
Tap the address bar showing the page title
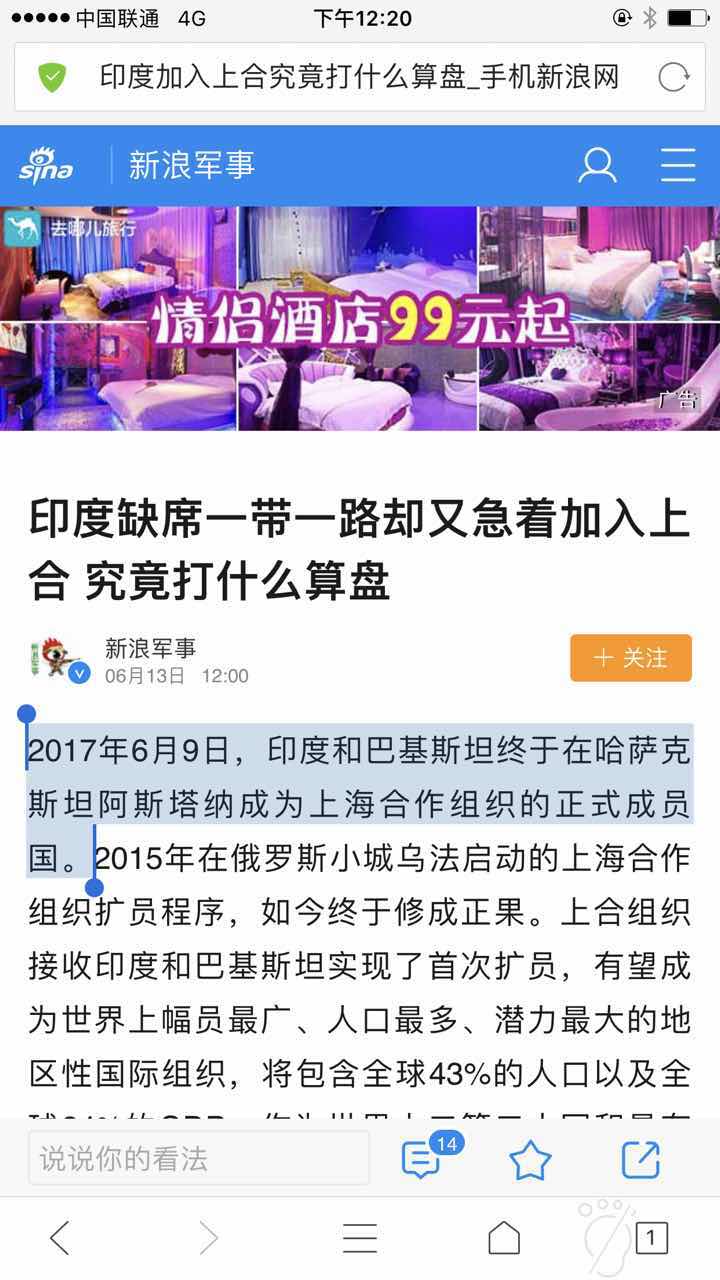pos(358,77)
